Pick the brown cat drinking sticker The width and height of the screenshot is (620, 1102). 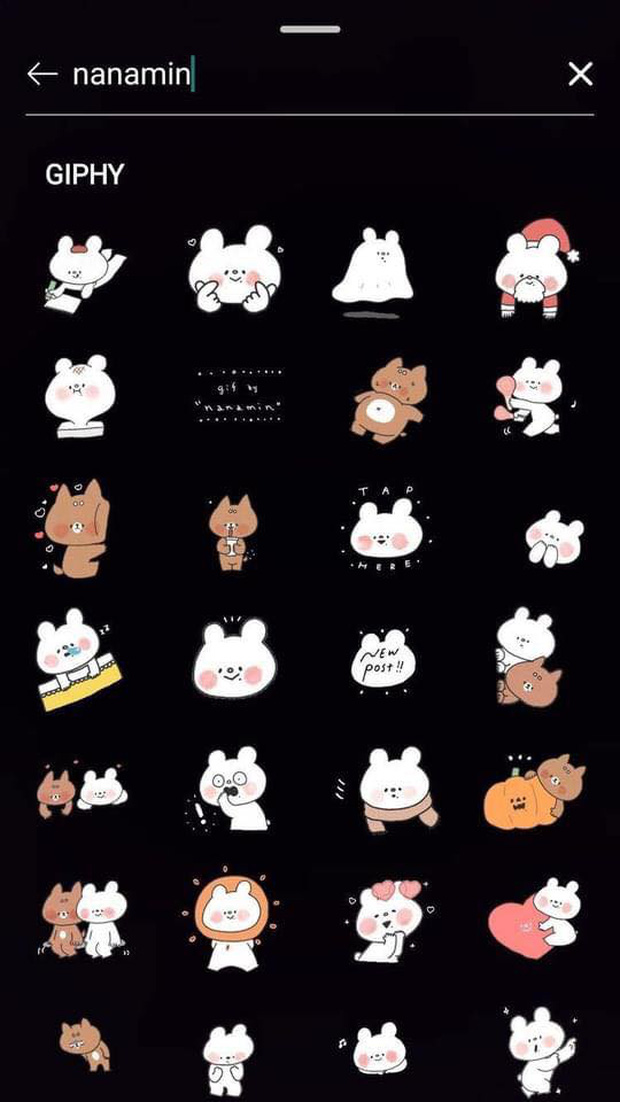[230, 533]
